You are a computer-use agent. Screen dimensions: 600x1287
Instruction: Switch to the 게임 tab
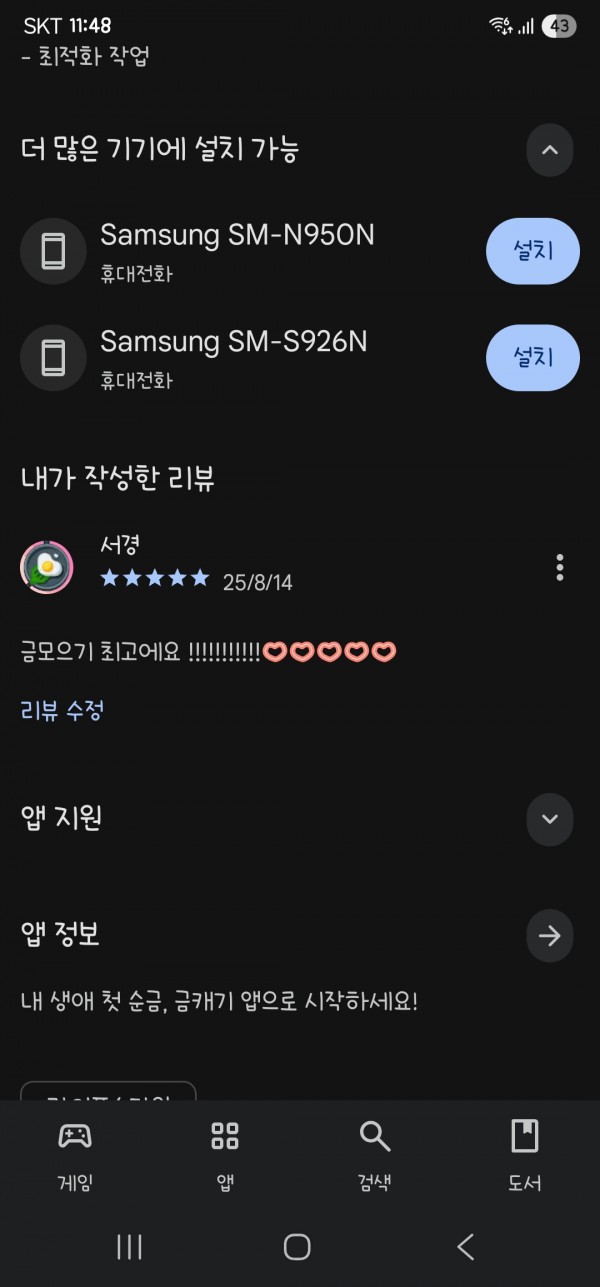click(75, 1155)
